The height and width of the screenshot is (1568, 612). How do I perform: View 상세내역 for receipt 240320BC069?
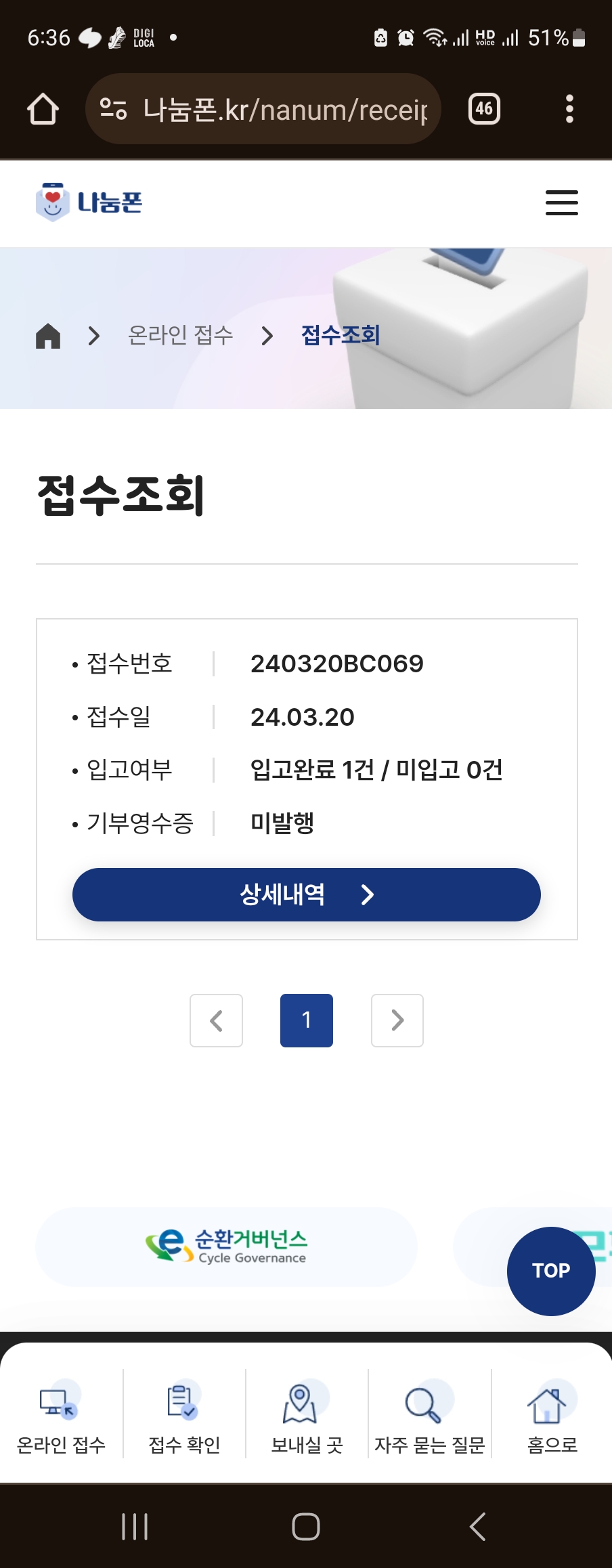306,894
